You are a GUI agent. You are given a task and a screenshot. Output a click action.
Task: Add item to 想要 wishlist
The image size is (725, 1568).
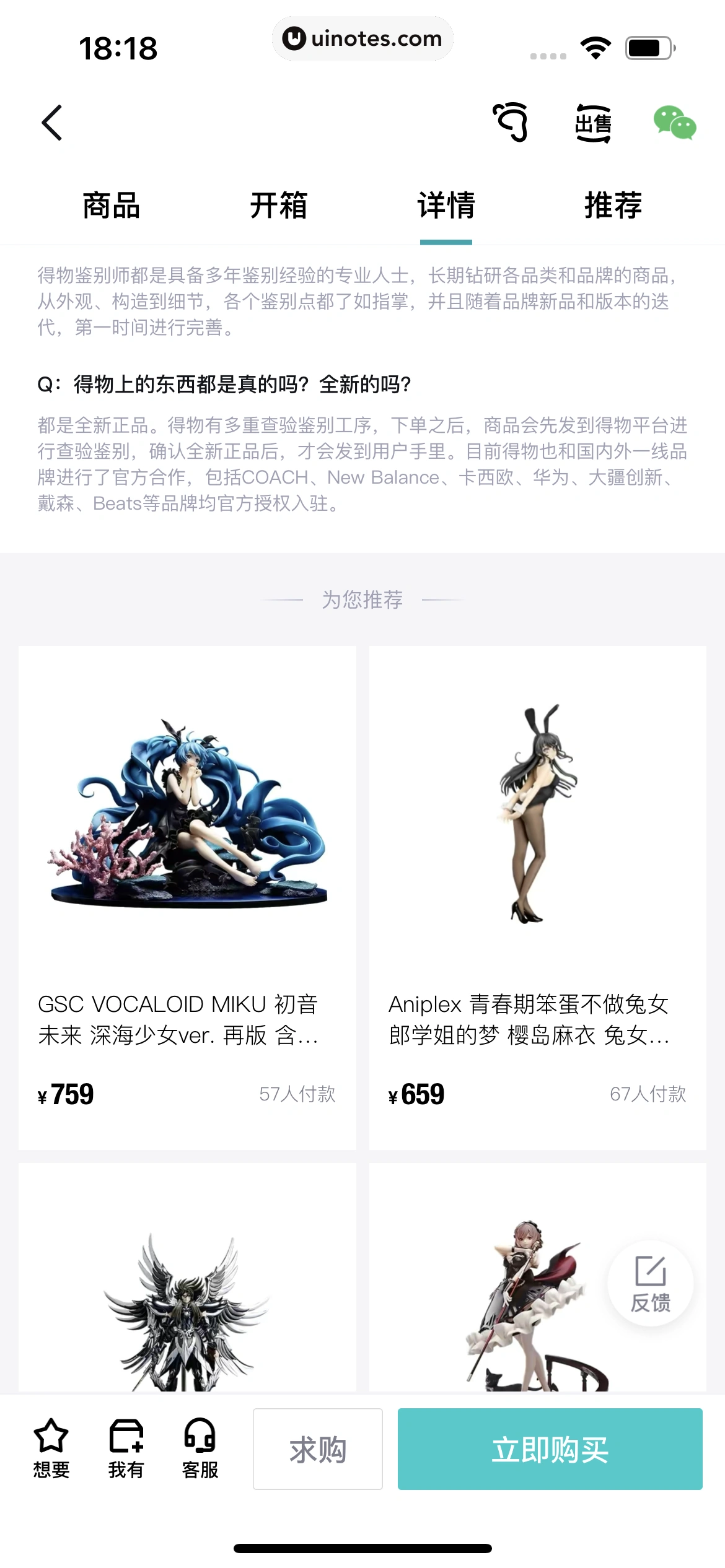pos(51,1449)
